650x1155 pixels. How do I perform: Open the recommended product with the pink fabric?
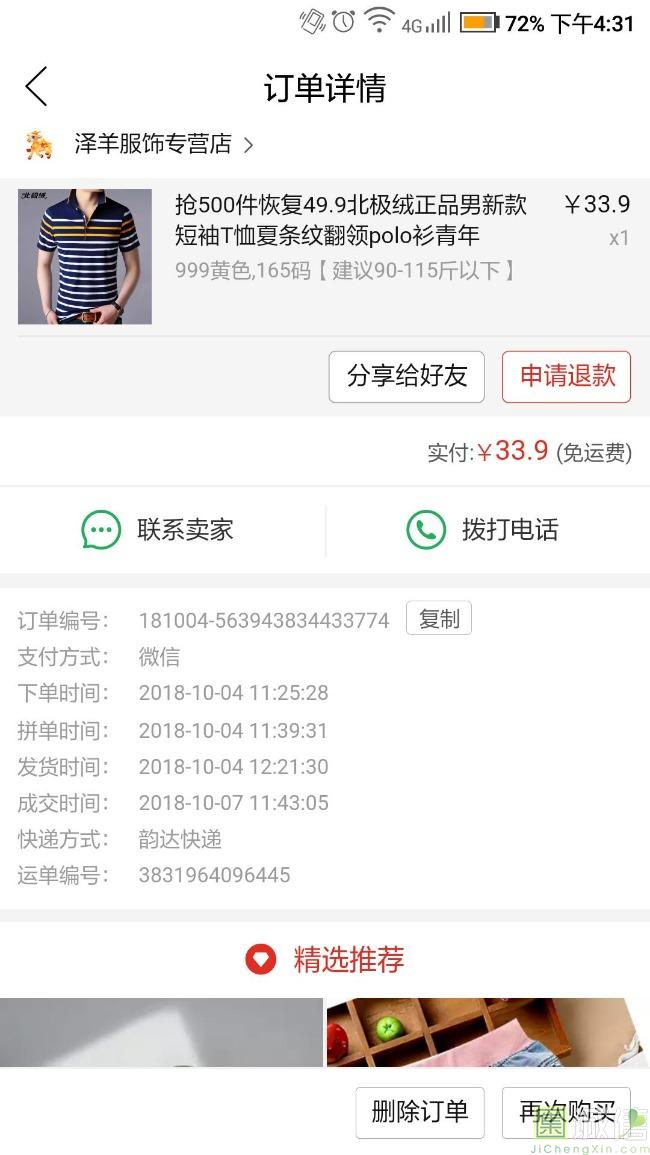tap(487, 1032)
